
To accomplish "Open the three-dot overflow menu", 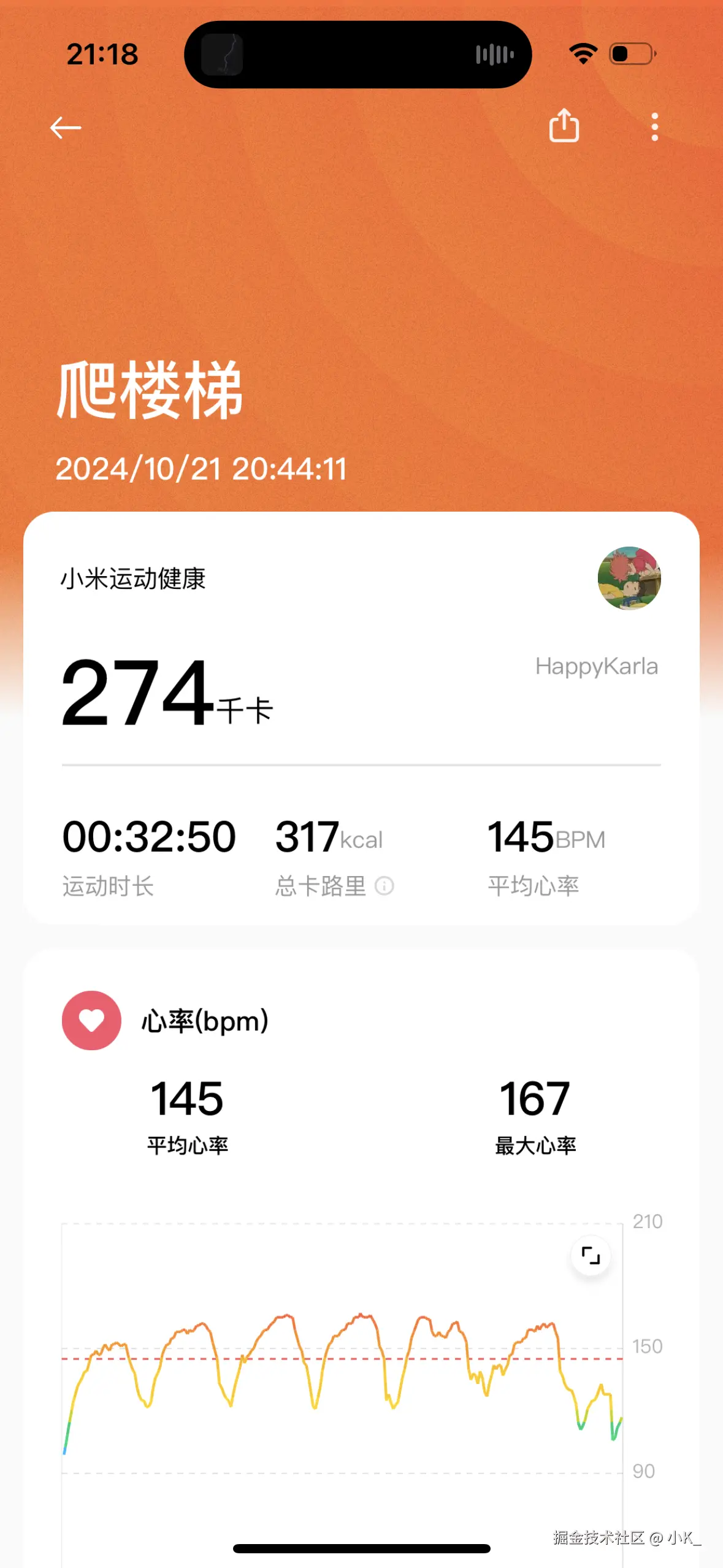I will click(x=654, y=126).
